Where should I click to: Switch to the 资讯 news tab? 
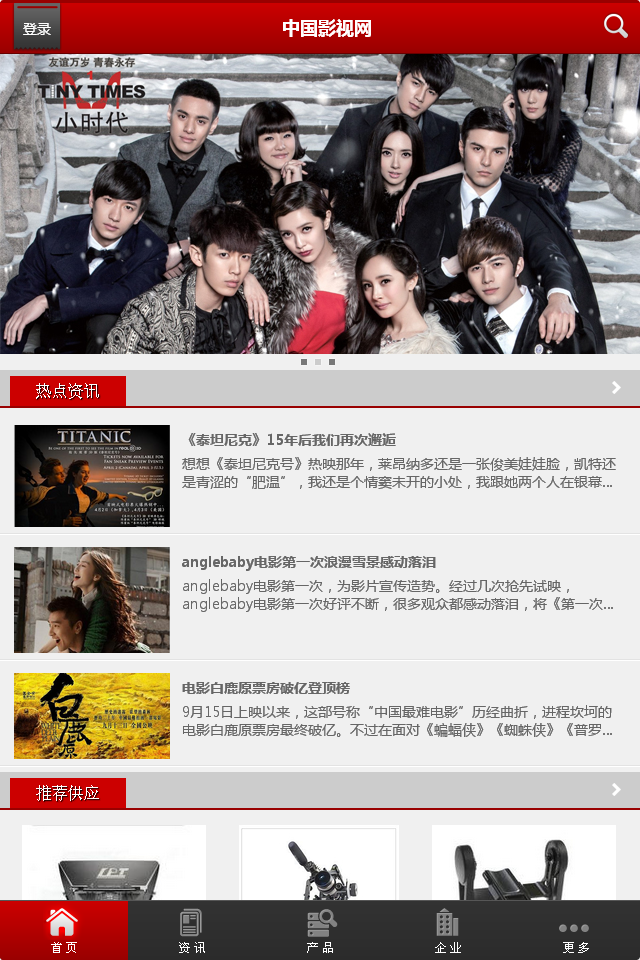point(191,931)
